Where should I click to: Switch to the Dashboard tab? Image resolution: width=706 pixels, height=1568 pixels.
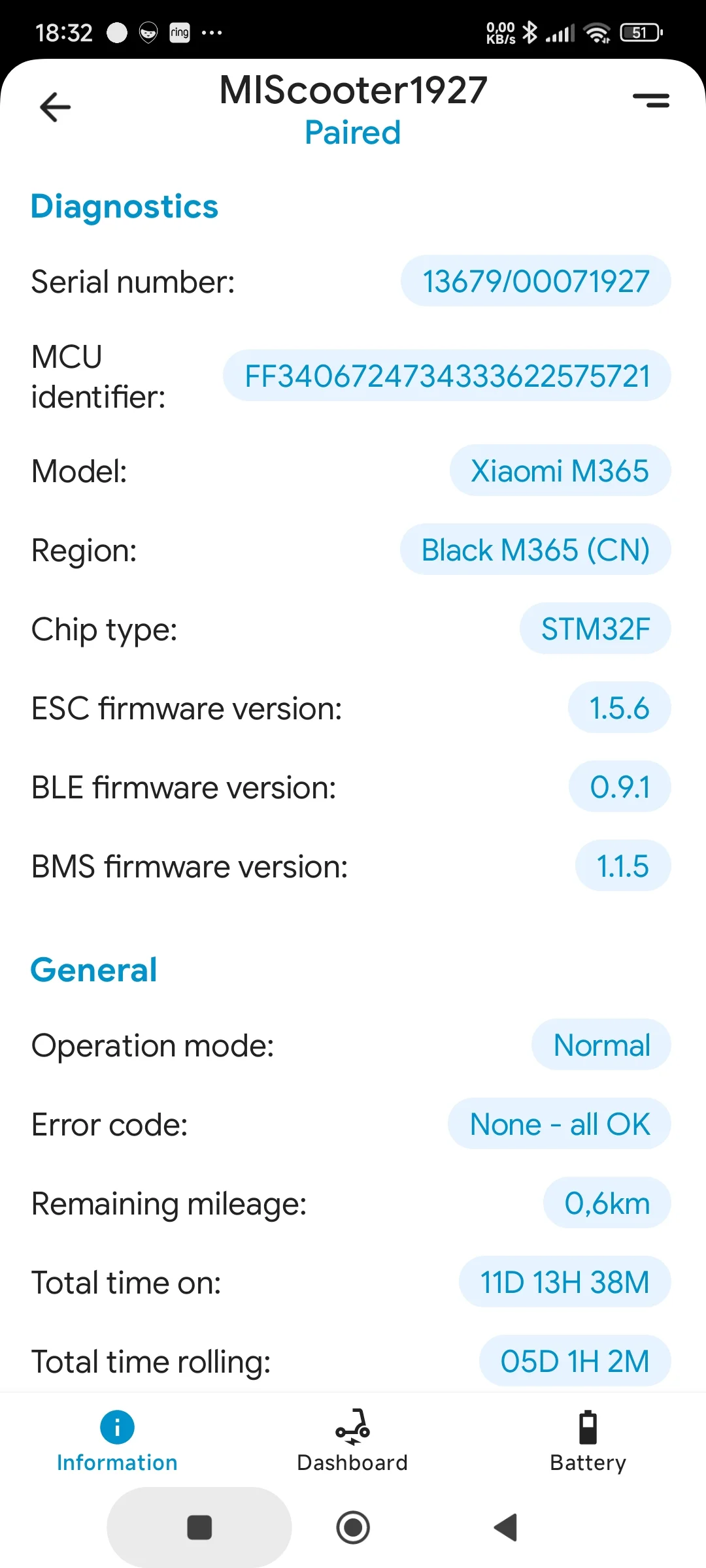(352, 1441)
